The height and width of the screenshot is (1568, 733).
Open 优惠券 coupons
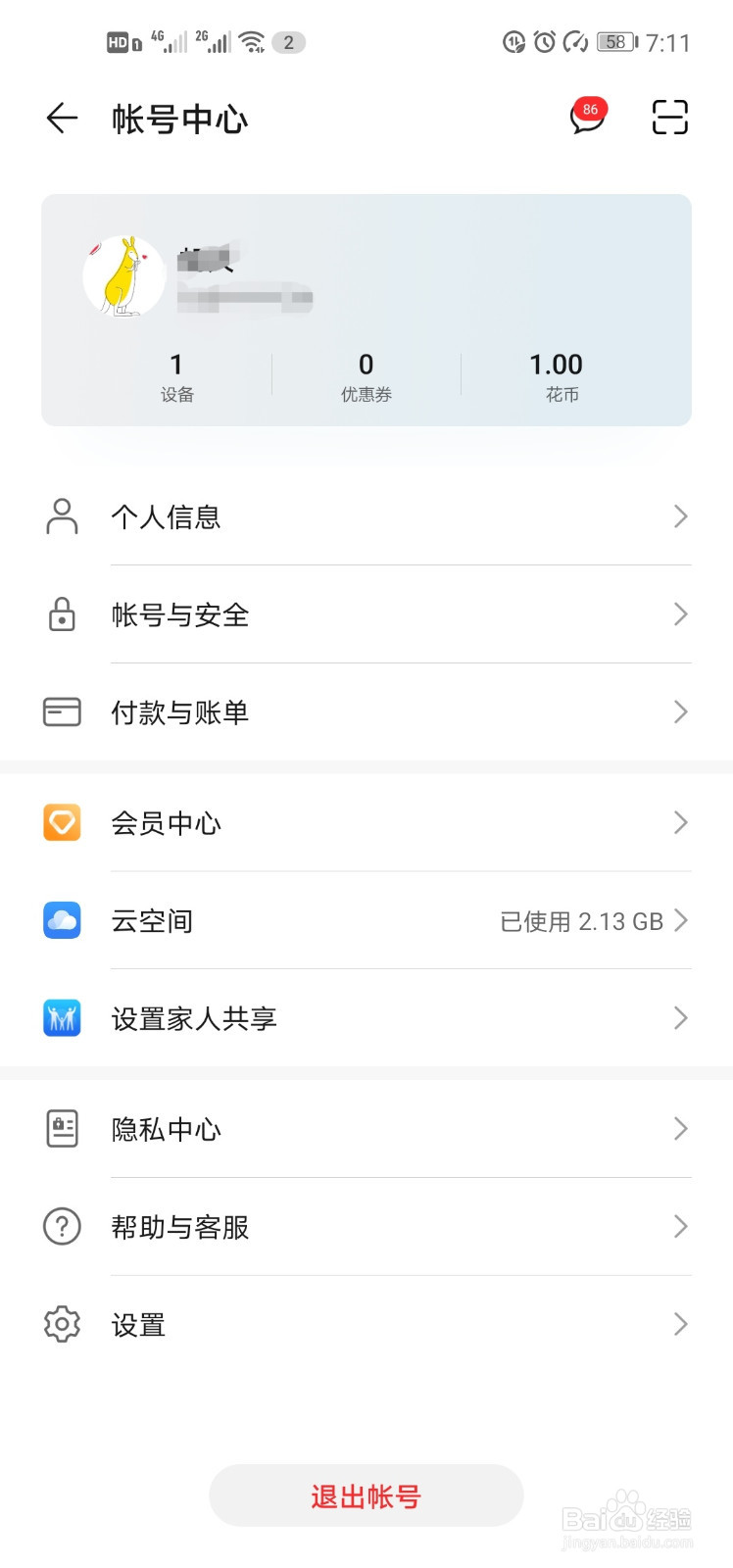point(366,376)
